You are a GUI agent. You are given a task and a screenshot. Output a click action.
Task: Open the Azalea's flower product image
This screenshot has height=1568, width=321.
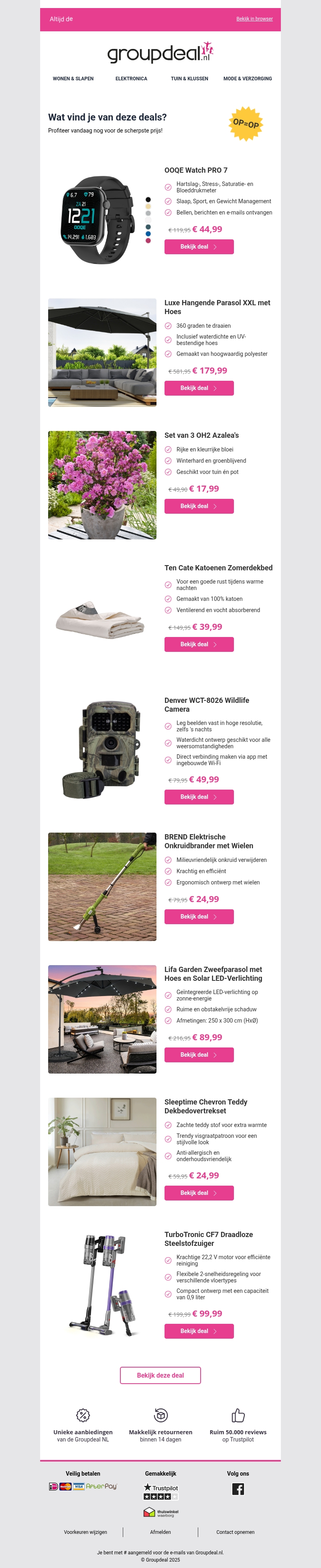tap(102, 485)
